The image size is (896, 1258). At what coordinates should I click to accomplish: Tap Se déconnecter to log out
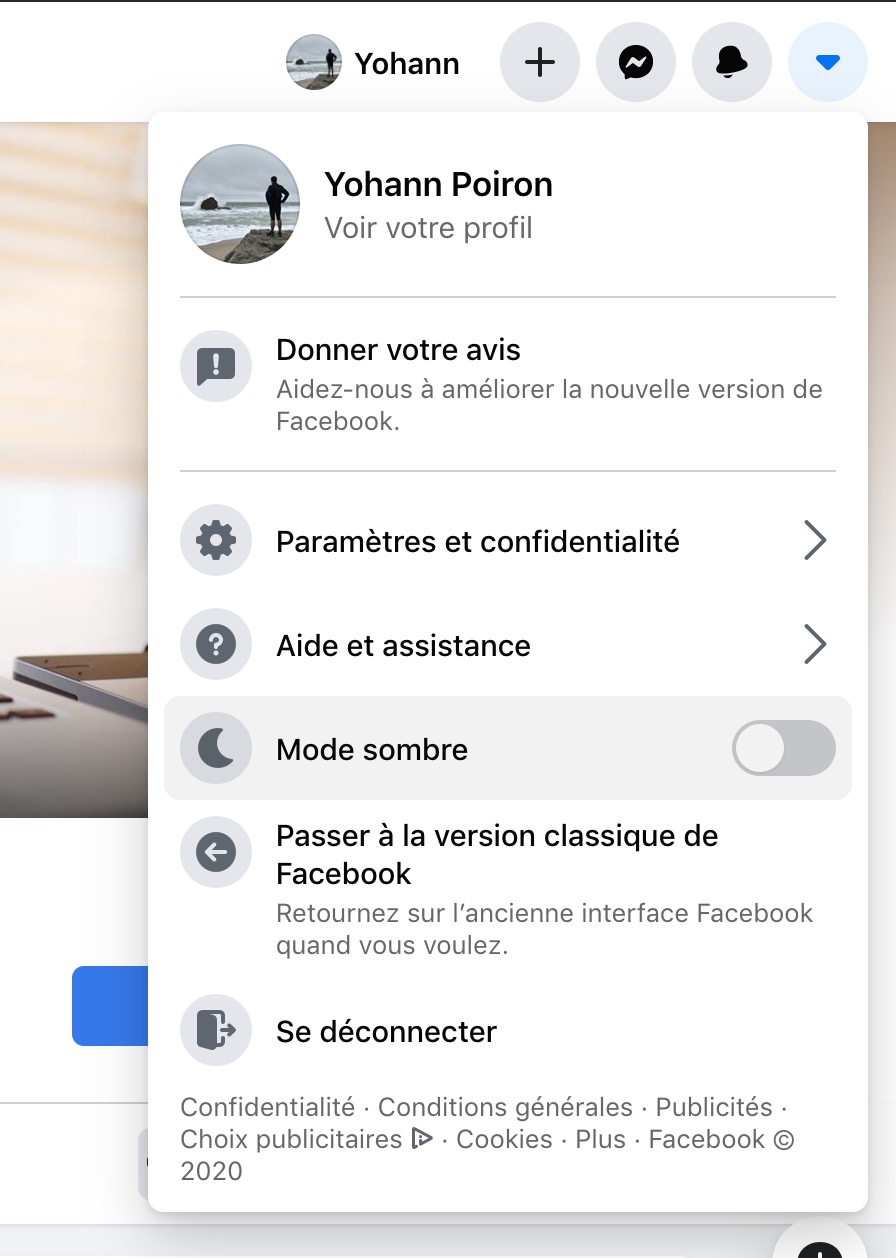tap(386, 1031)
